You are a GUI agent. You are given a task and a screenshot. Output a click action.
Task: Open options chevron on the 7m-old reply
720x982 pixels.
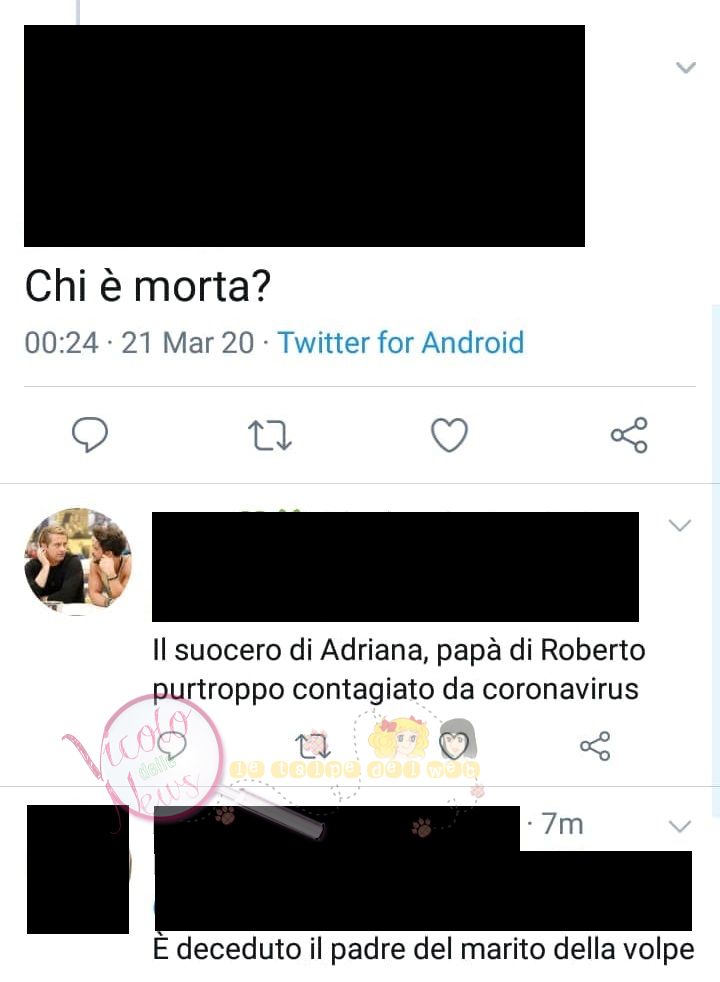tap(680, 826)
